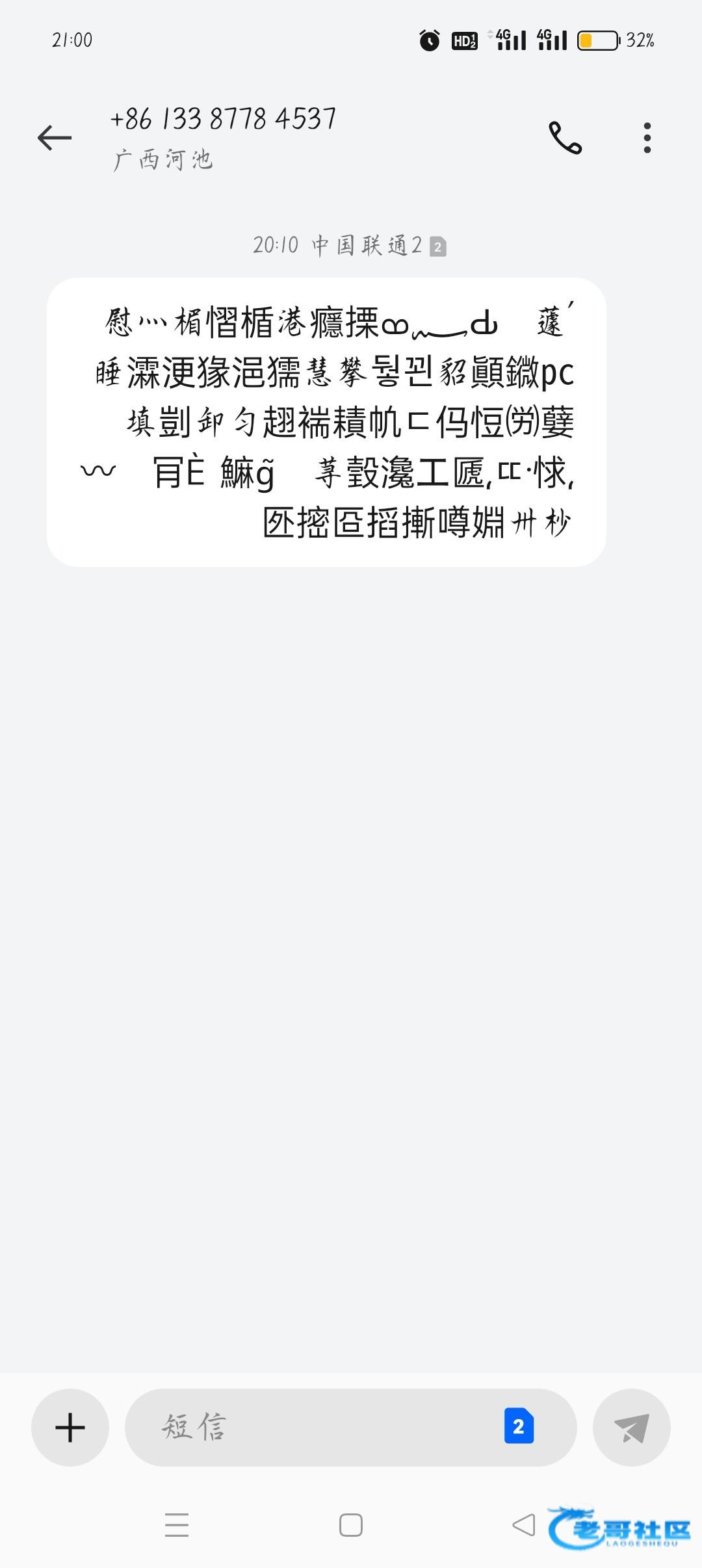Send the message with paper plane

tap(631, 1427)
